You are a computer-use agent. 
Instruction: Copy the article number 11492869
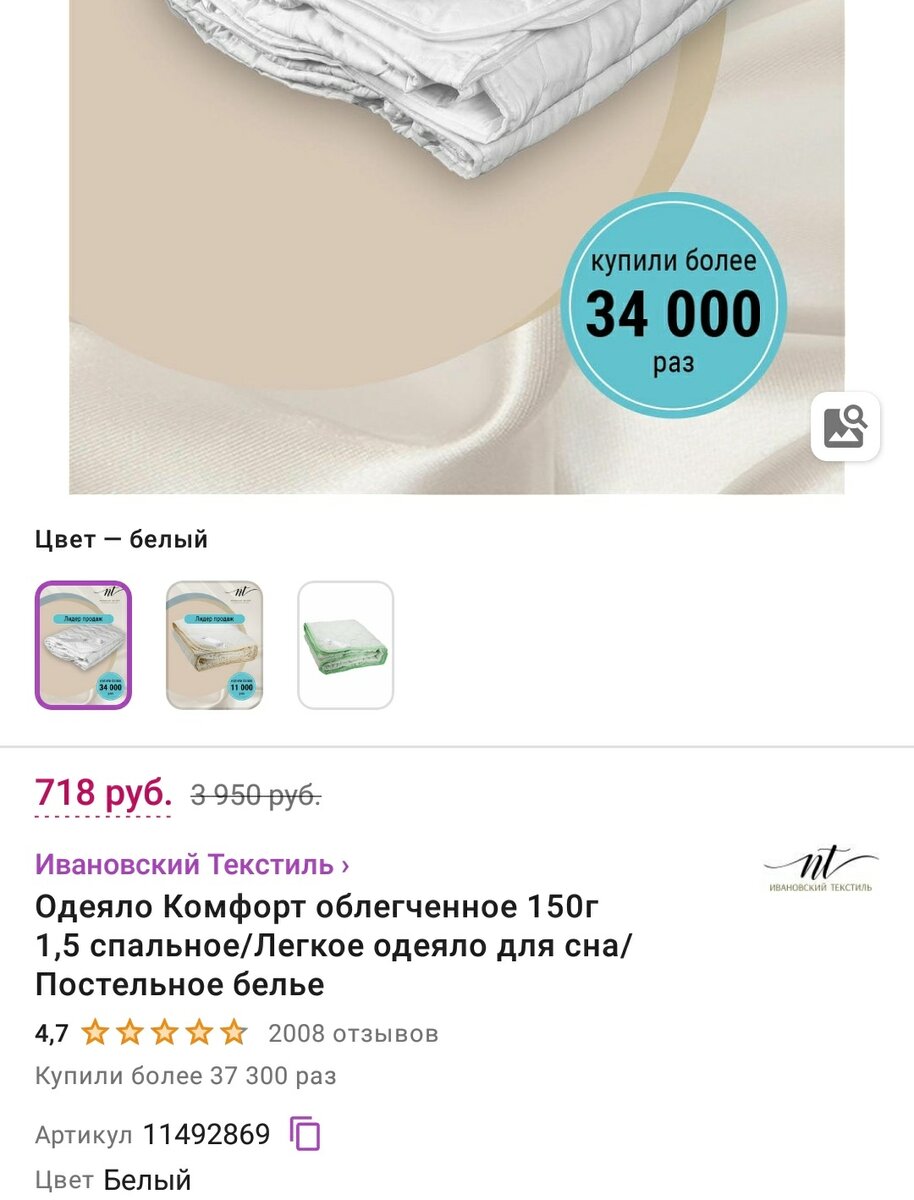305,1134
